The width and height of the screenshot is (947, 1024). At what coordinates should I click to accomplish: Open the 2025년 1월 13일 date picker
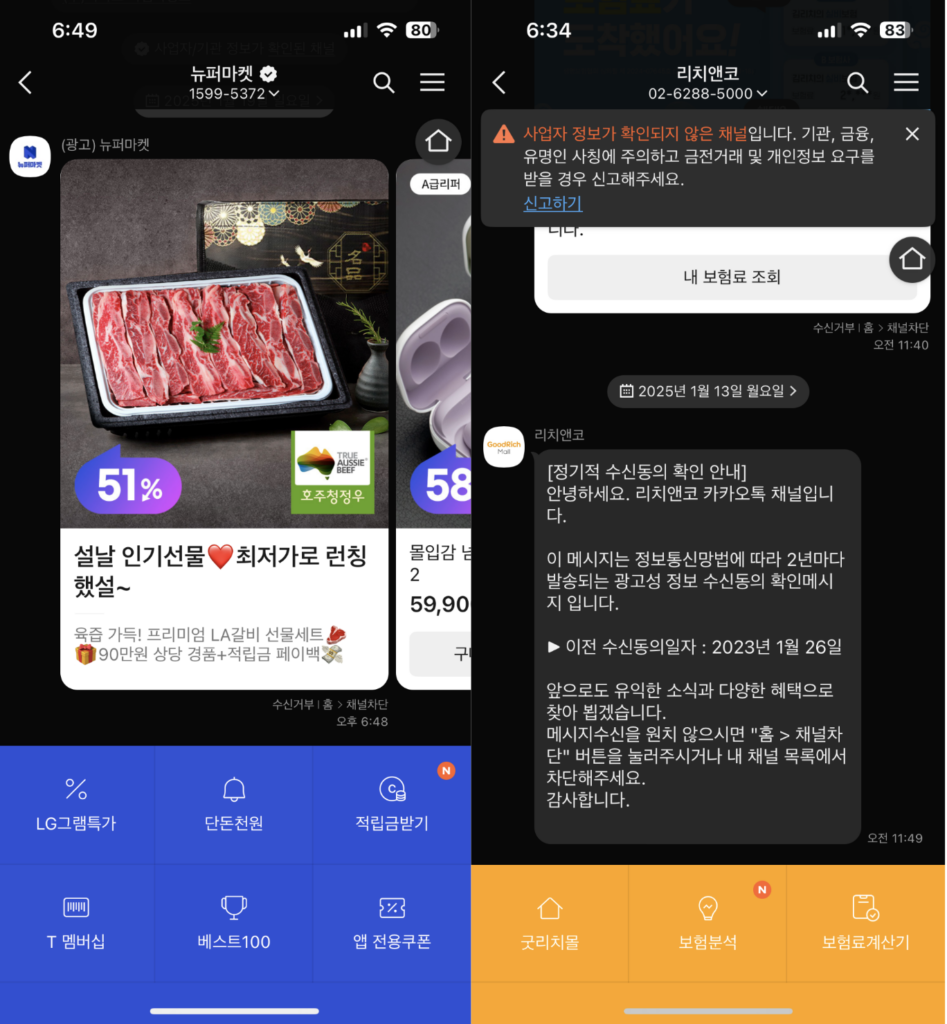pos(709,391)
